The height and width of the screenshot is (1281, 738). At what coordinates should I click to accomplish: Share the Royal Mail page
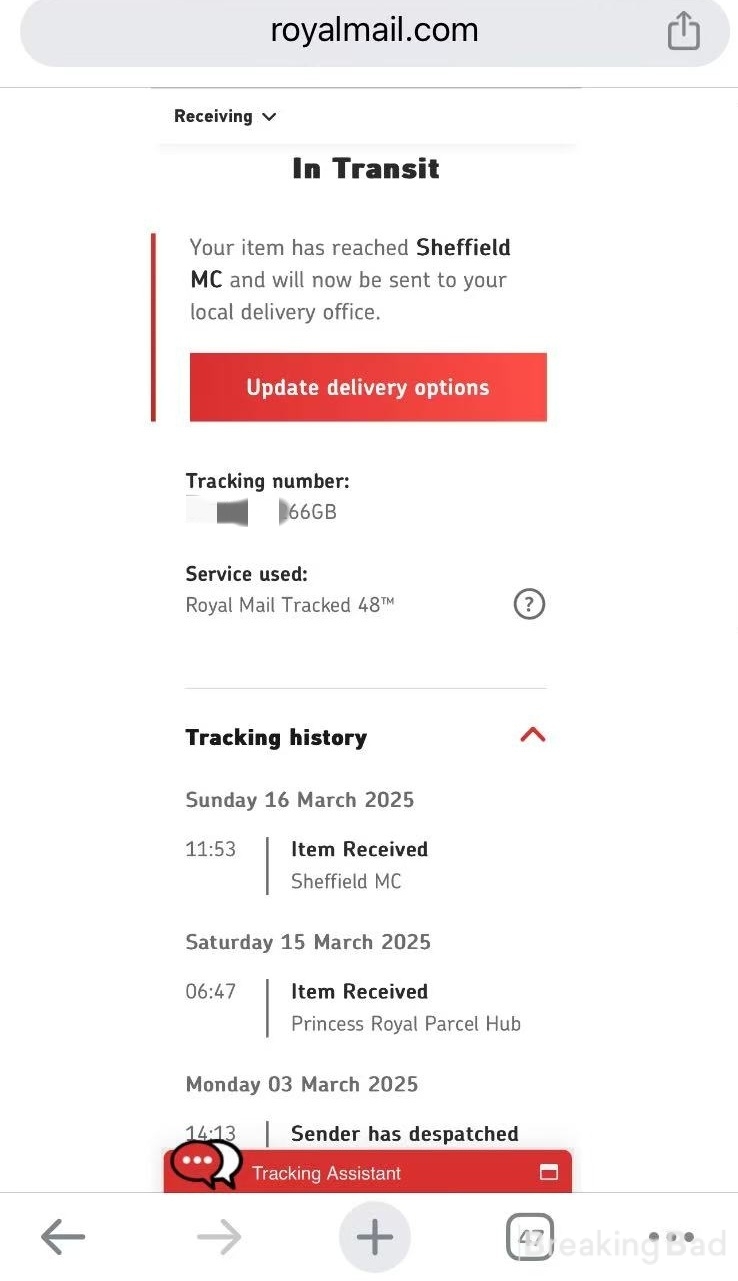(683, 30)
